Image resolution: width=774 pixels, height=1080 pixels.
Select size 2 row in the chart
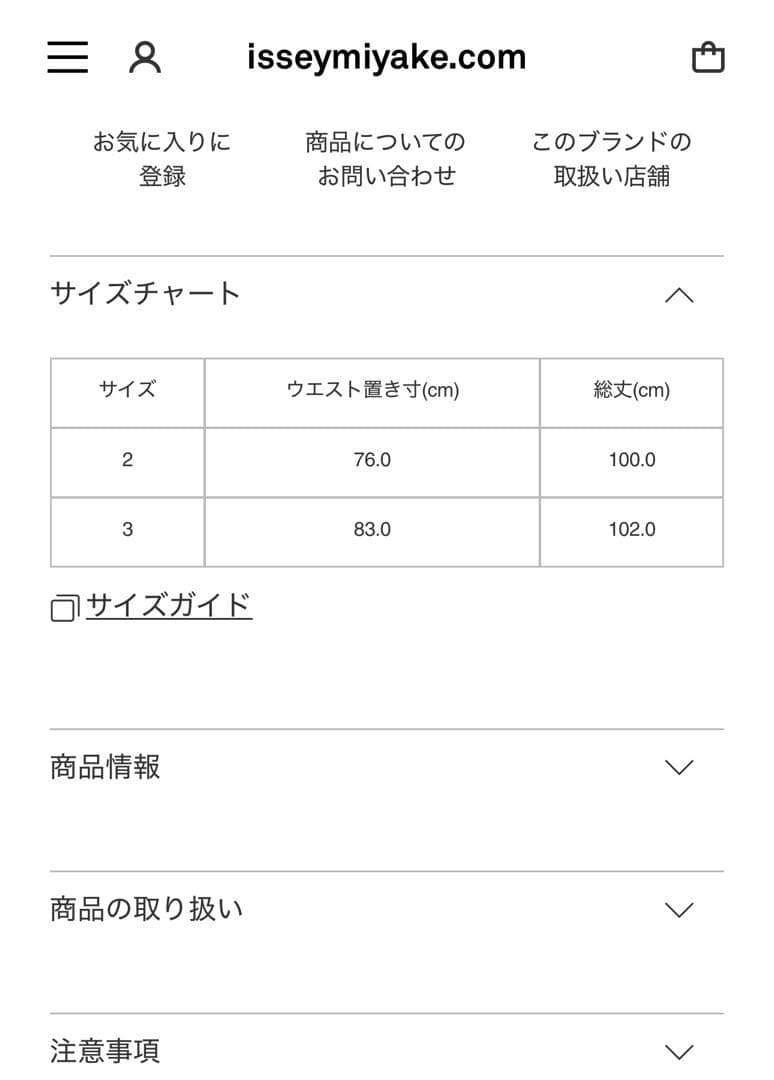[x=126, y=461]
